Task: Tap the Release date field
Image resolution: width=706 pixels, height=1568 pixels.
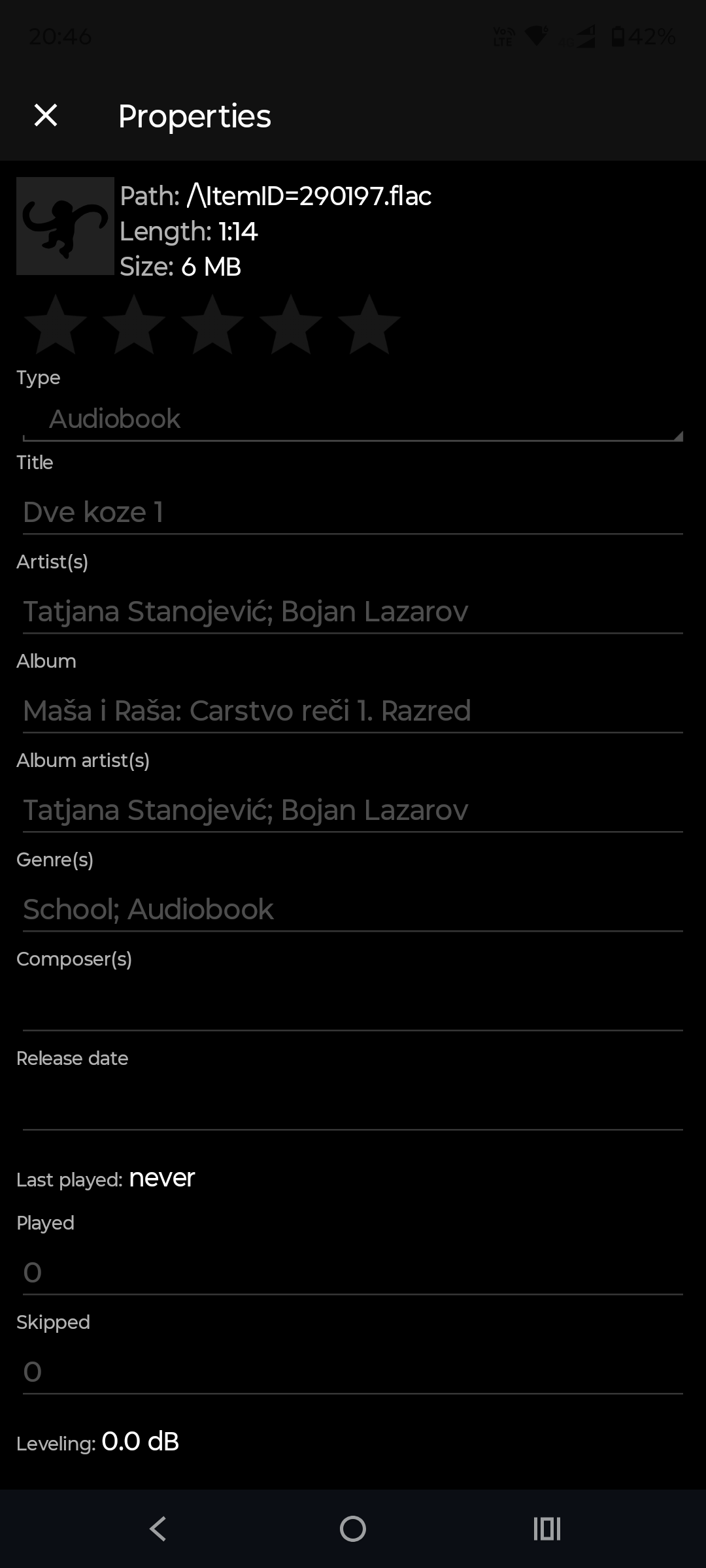Action: tap(353, 1109)
